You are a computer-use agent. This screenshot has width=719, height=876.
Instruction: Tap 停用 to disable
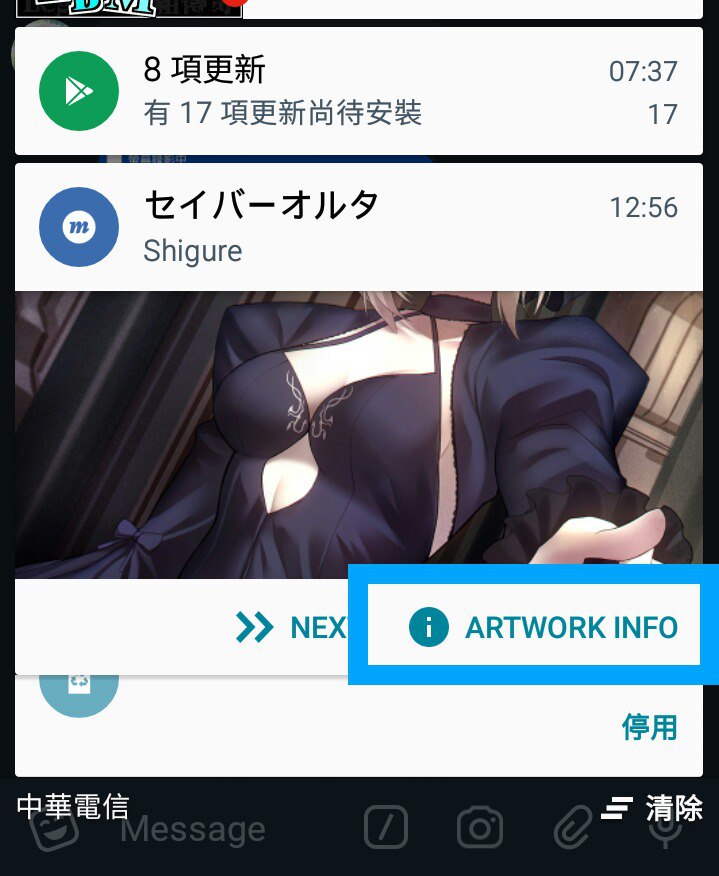coord(649,727)
